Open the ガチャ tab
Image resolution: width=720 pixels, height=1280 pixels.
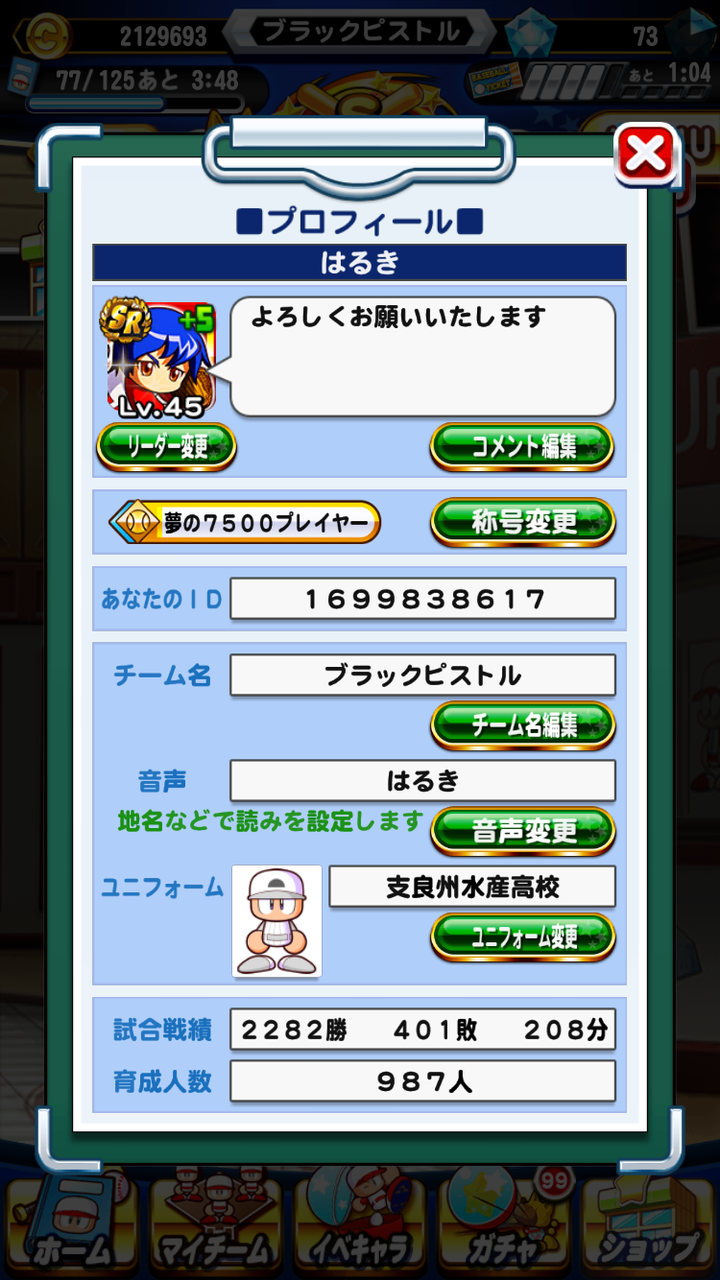point(504,1222)
